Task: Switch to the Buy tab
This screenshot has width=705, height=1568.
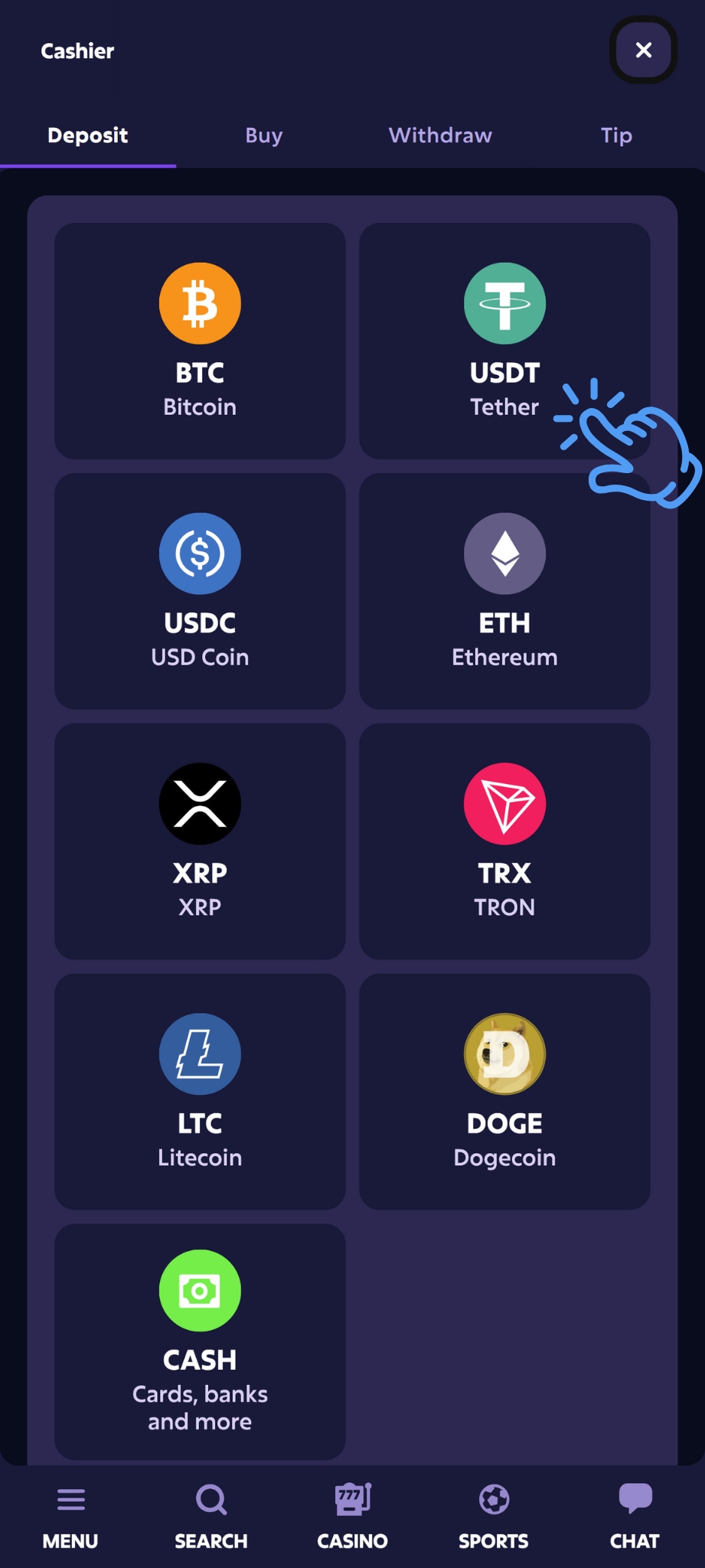Action: (263, 135)
